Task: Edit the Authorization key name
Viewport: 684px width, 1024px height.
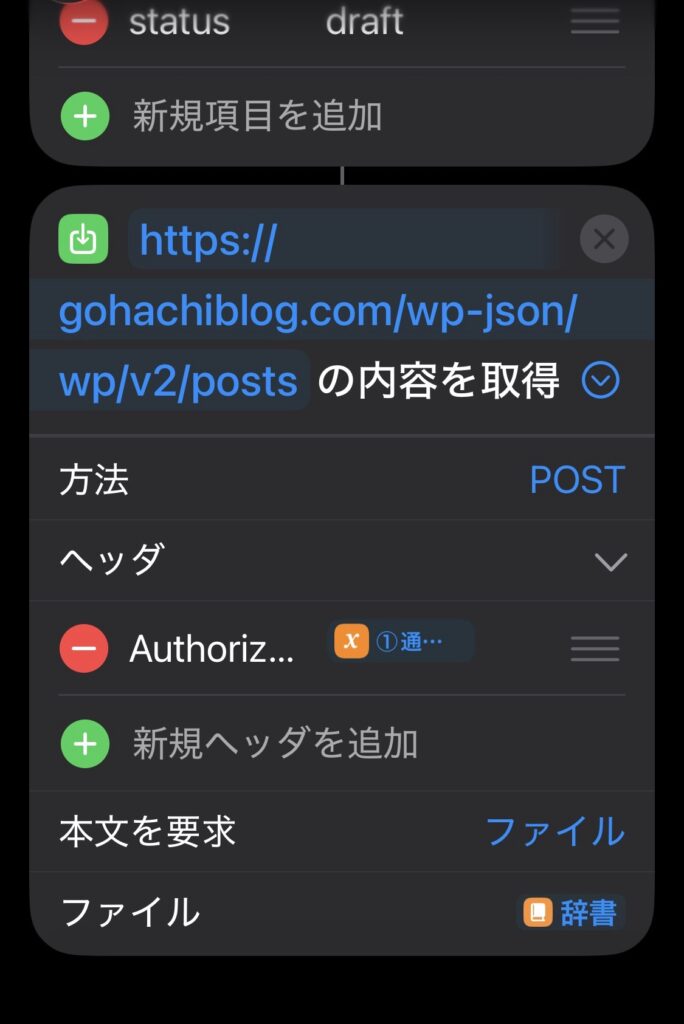Action: [x=212, y=650]
